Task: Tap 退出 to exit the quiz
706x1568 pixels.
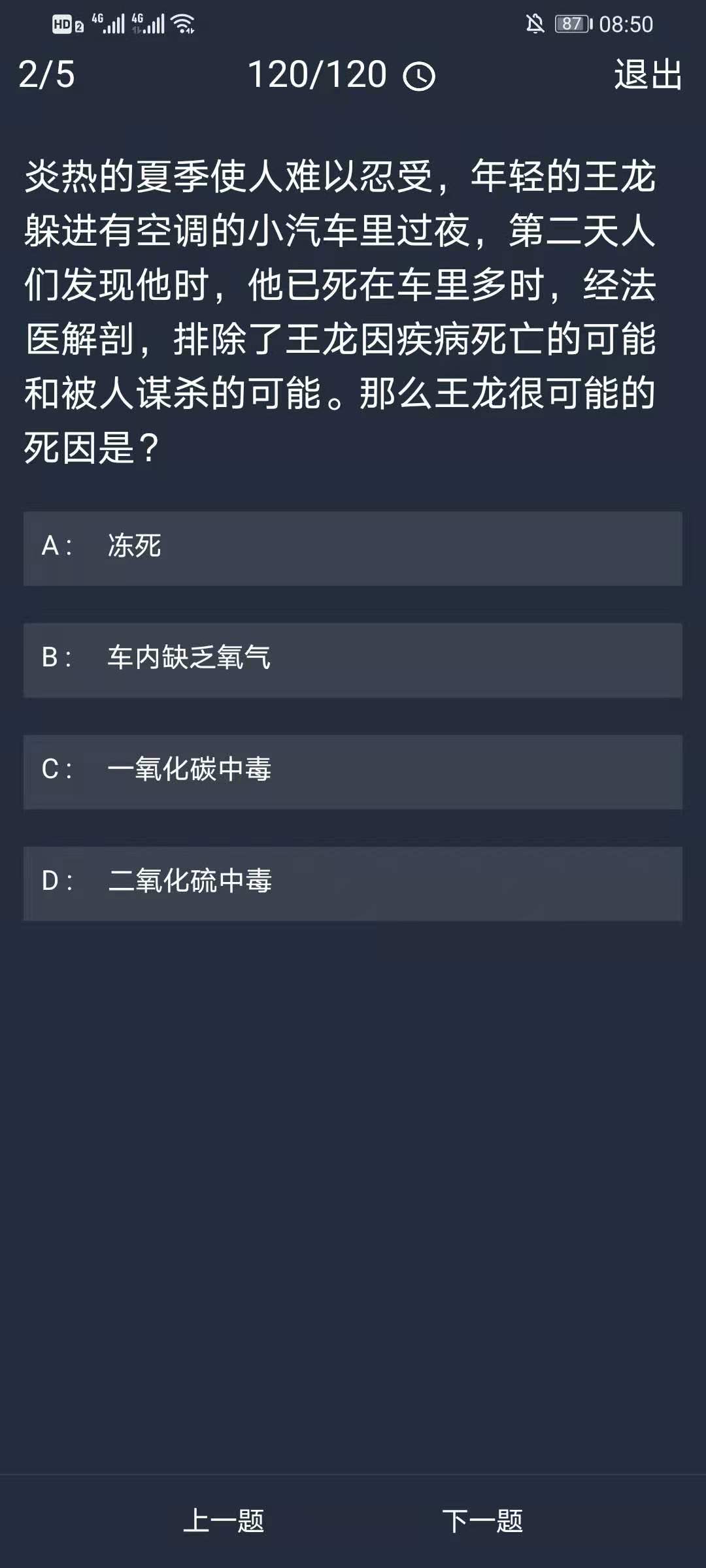Action: pos(647,74)
